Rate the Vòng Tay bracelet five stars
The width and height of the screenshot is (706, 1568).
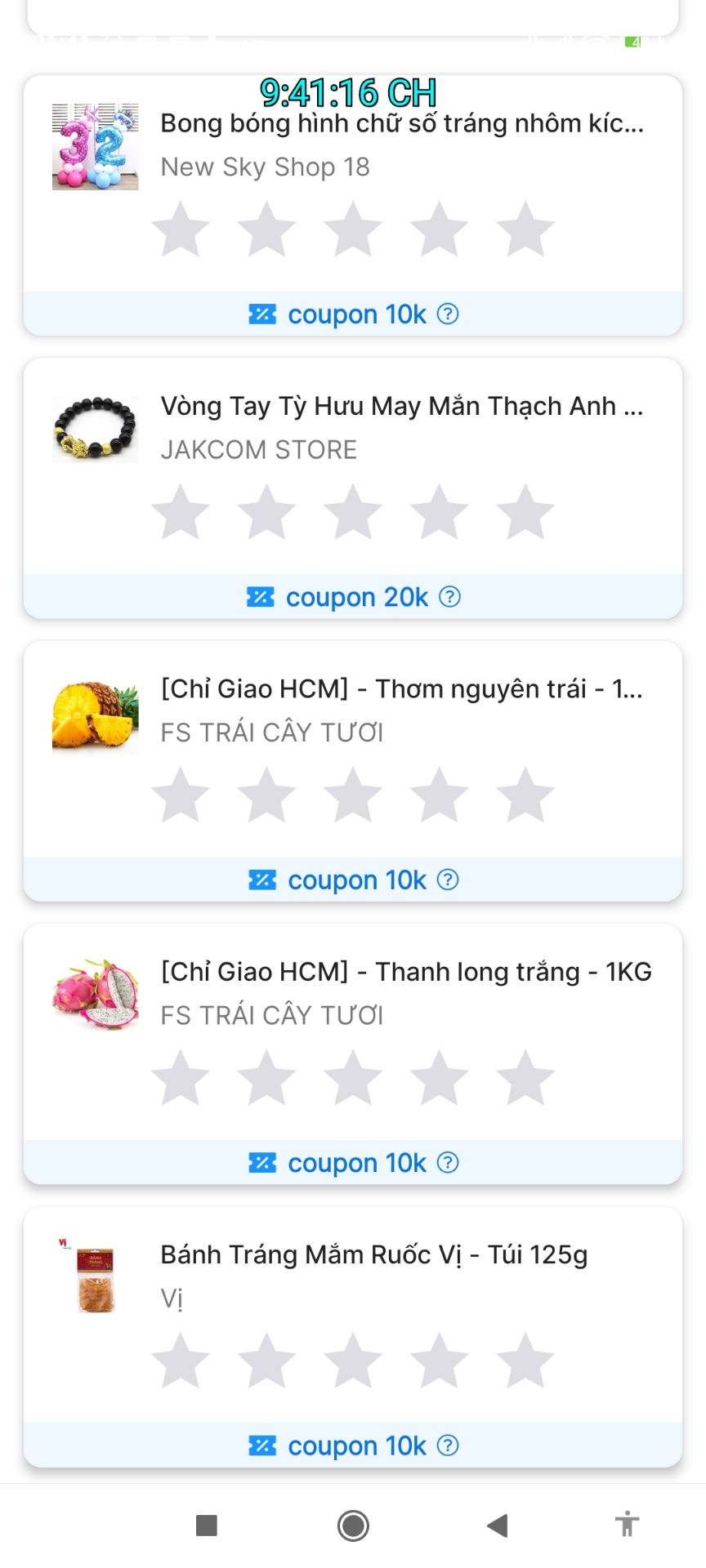pyautogui.click(x=525, y=511)
